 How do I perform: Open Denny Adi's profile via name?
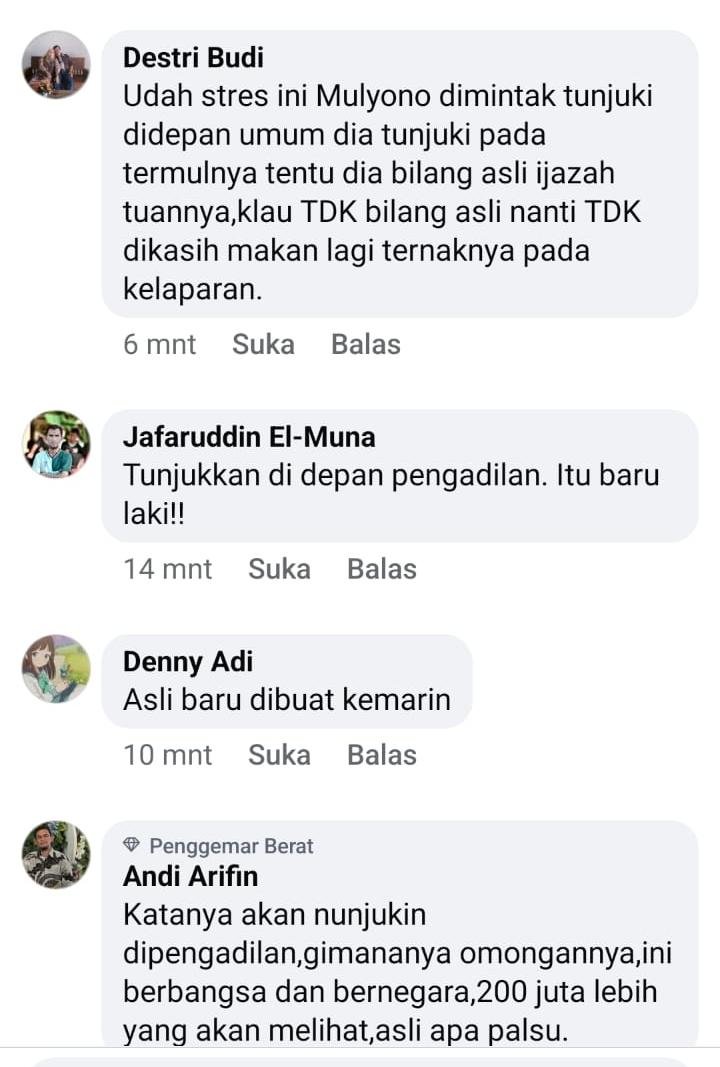coord(188,662)
